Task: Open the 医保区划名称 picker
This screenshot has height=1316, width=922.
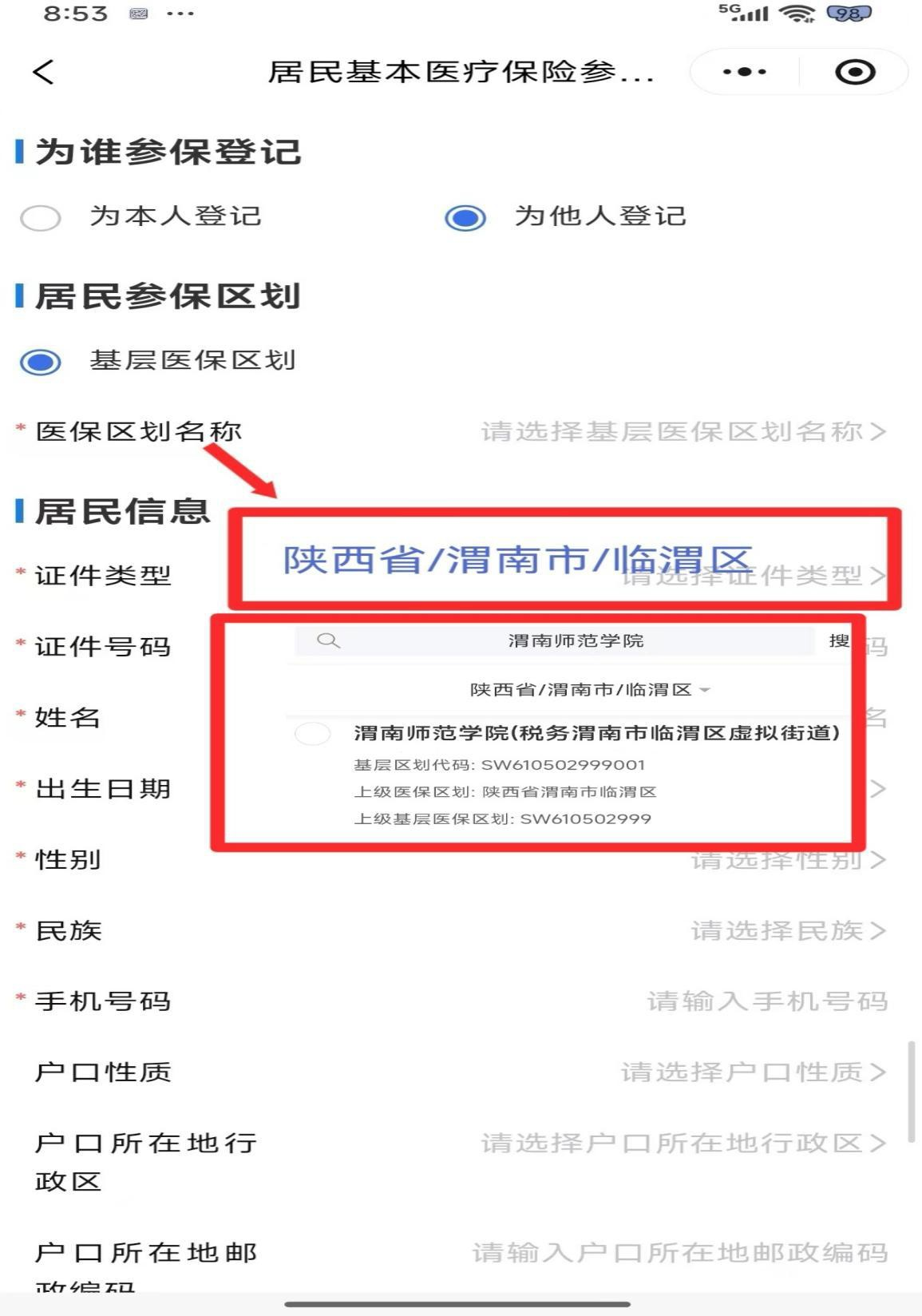Action: point(683,432)
